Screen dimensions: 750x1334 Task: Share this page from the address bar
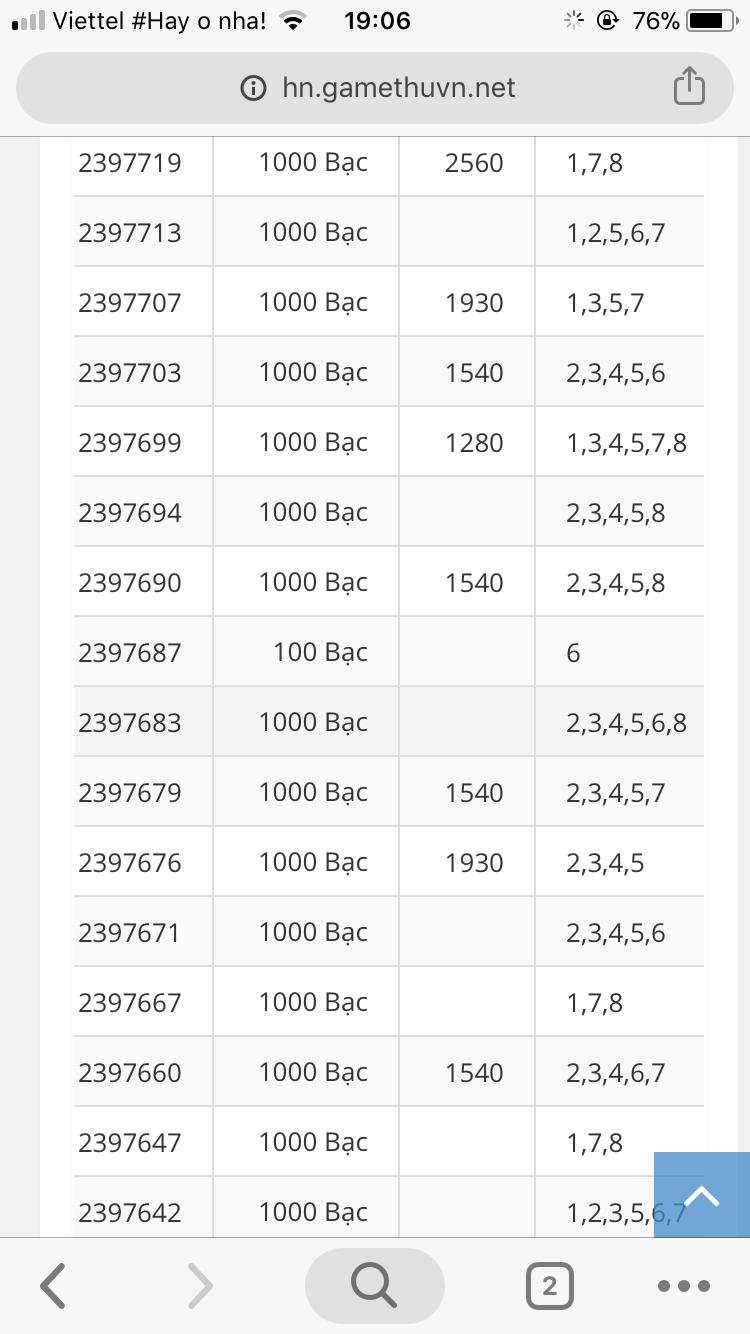tap(688, 88)
